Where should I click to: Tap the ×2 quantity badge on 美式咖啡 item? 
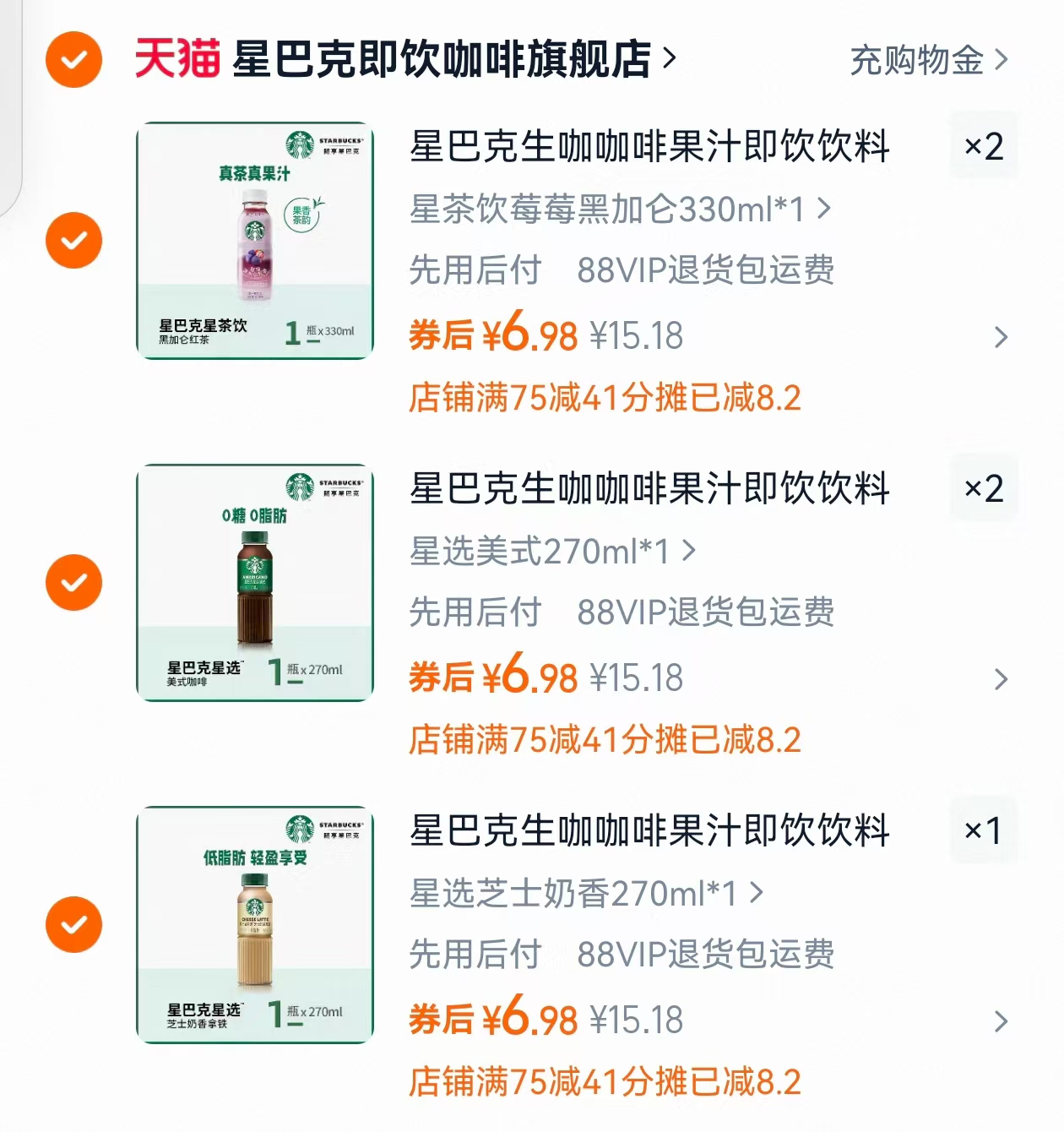pos(982,488)
